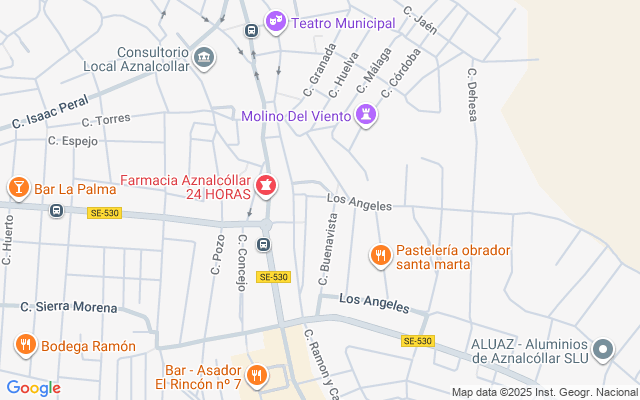Tap the Molino Del Viento landmark
The height and width of the screenshot is (400, 640).
click(367, 115)
